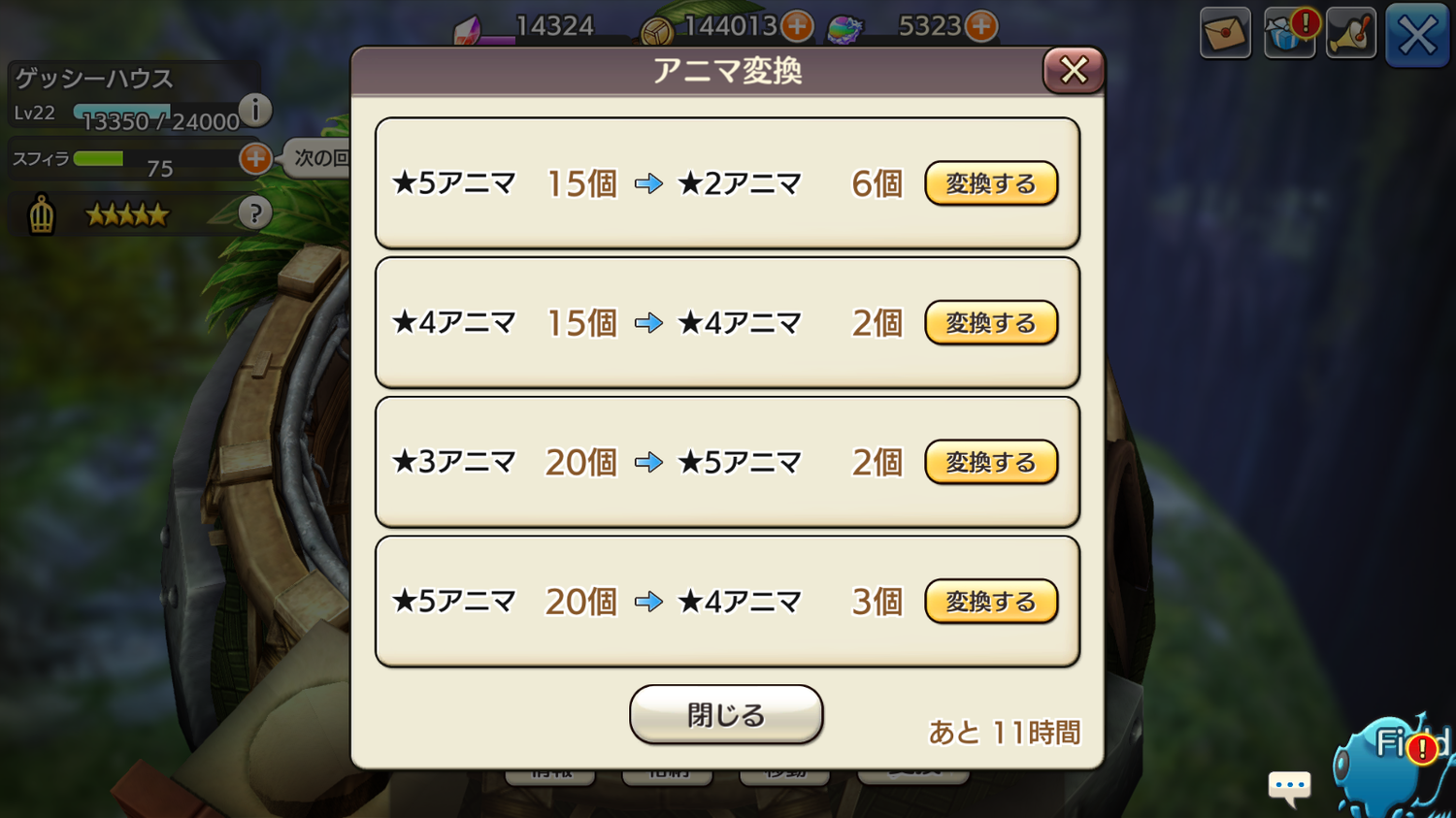Add gems with the plus button next to 5323

[x=981, y=26]
